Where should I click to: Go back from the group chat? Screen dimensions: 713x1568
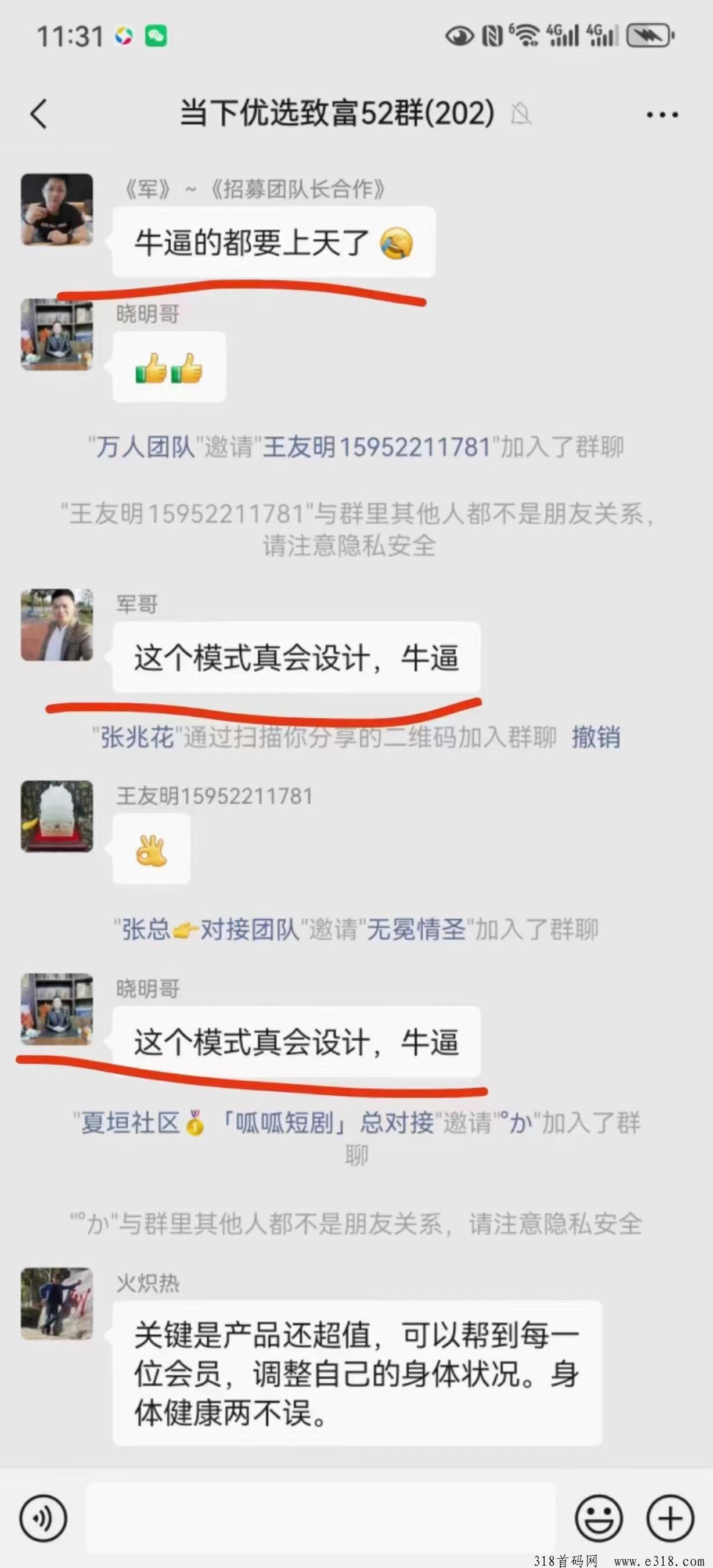(38, 114)
